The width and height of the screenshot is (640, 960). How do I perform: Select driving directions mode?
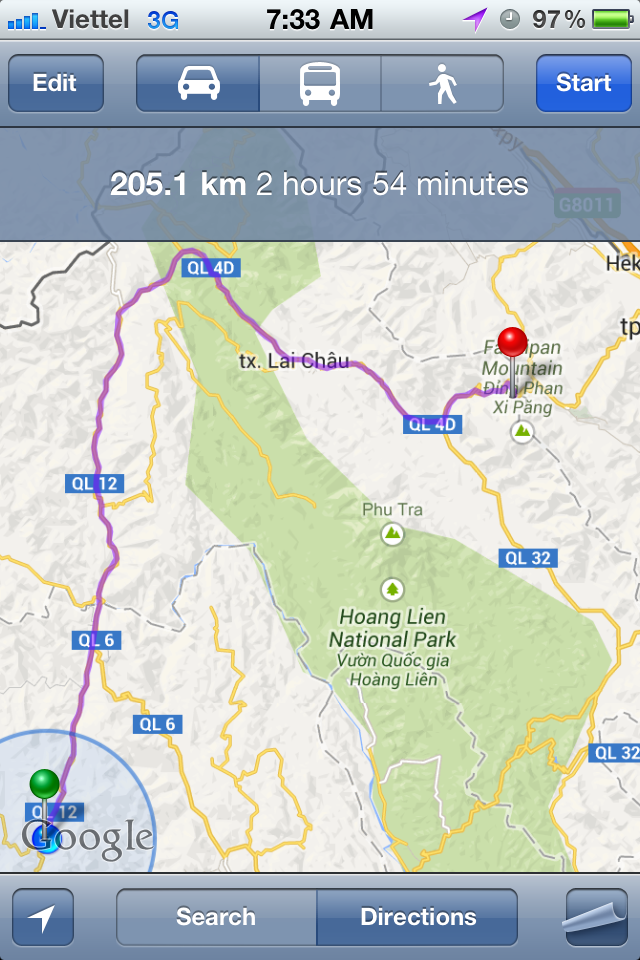pos(198,83)
